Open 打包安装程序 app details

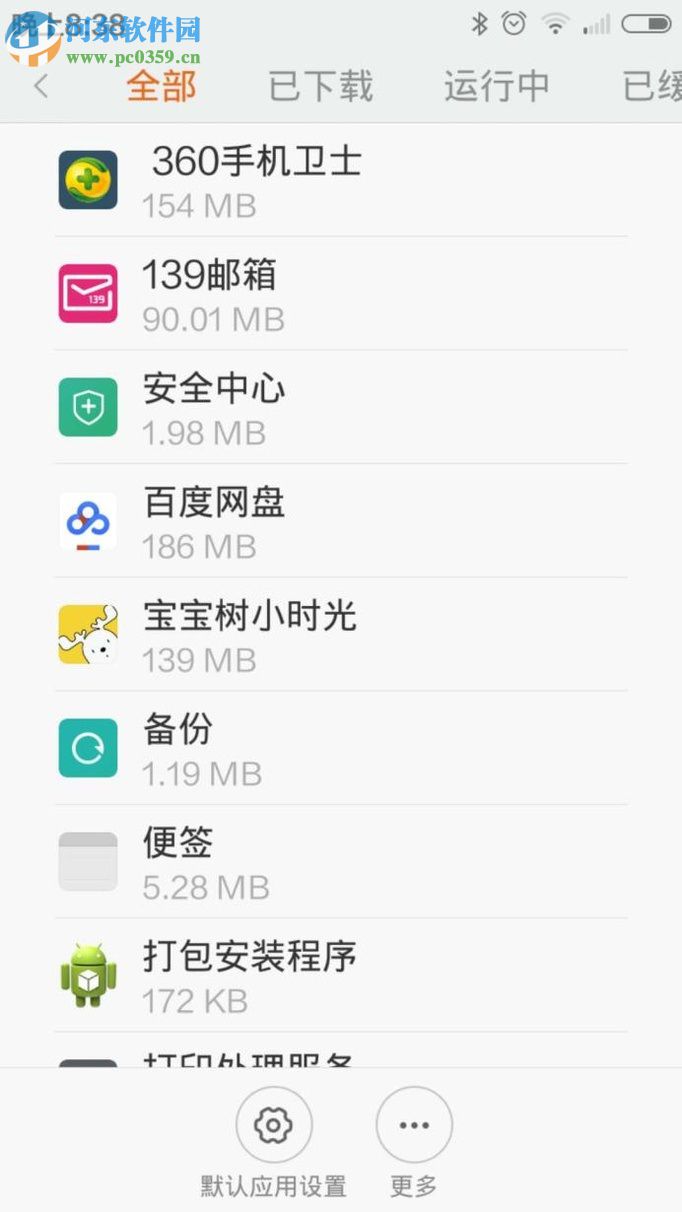[x=340, y=975]
